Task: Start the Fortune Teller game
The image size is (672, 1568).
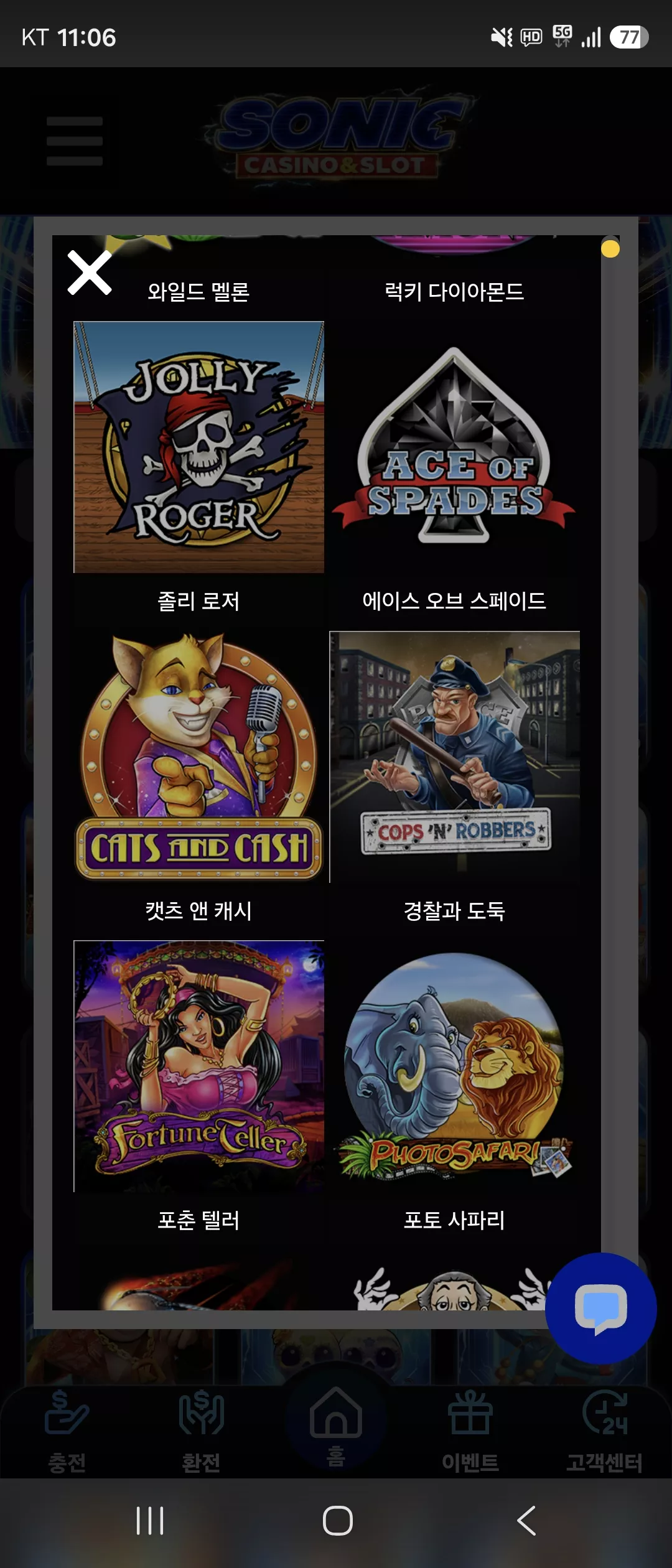Action: click(x=198, y=1066)
